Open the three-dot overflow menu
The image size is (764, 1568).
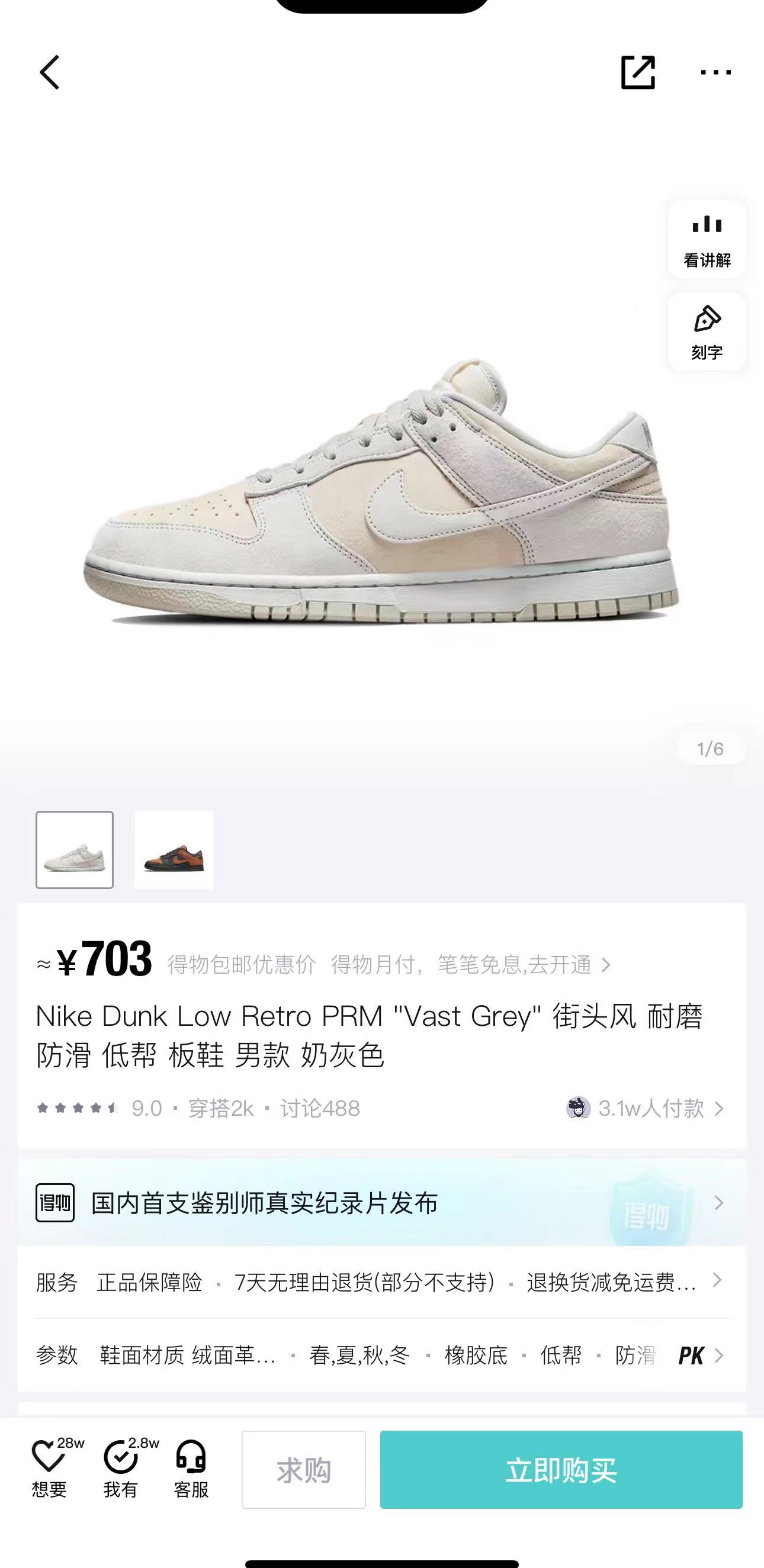click(716, 72)
